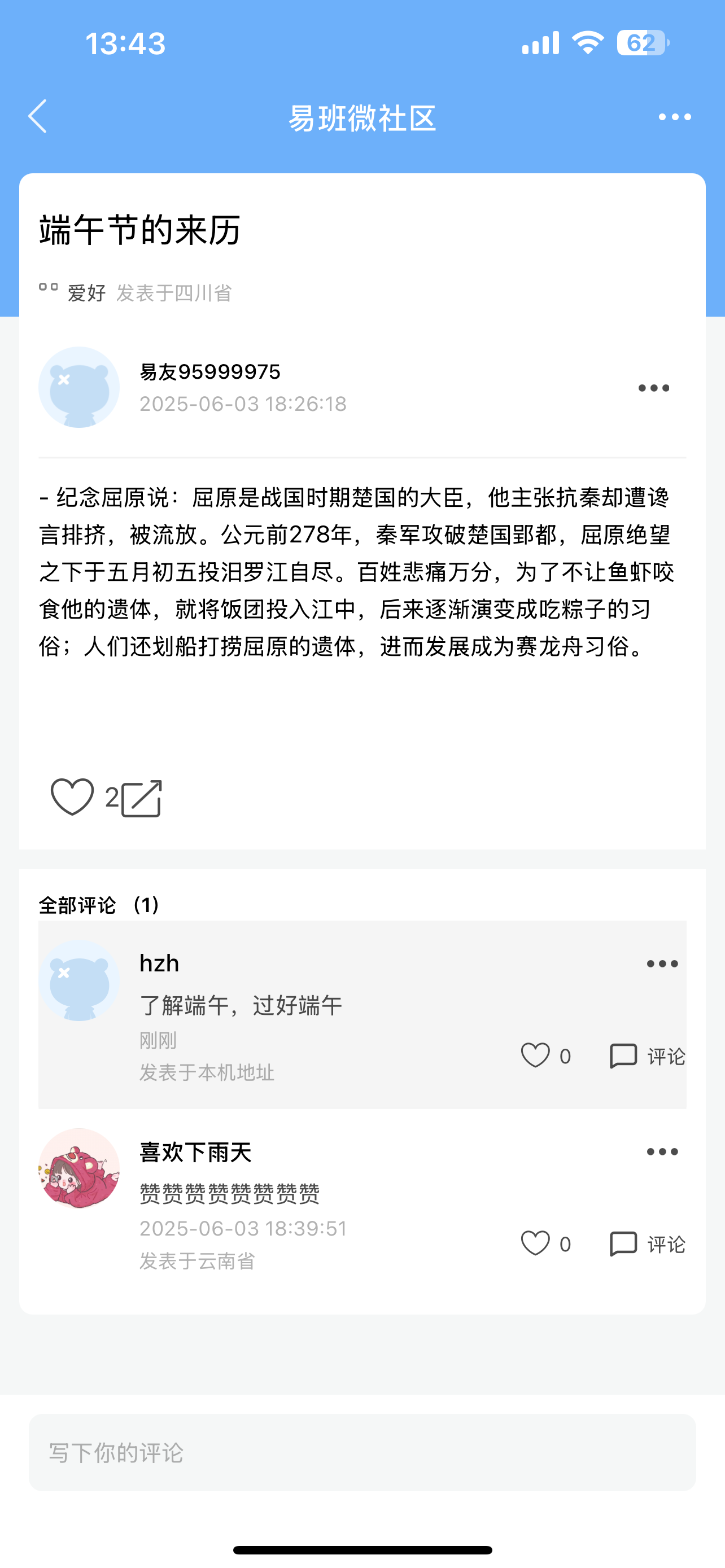
Task: Open the 爱好 category tag
Action: 86,293
